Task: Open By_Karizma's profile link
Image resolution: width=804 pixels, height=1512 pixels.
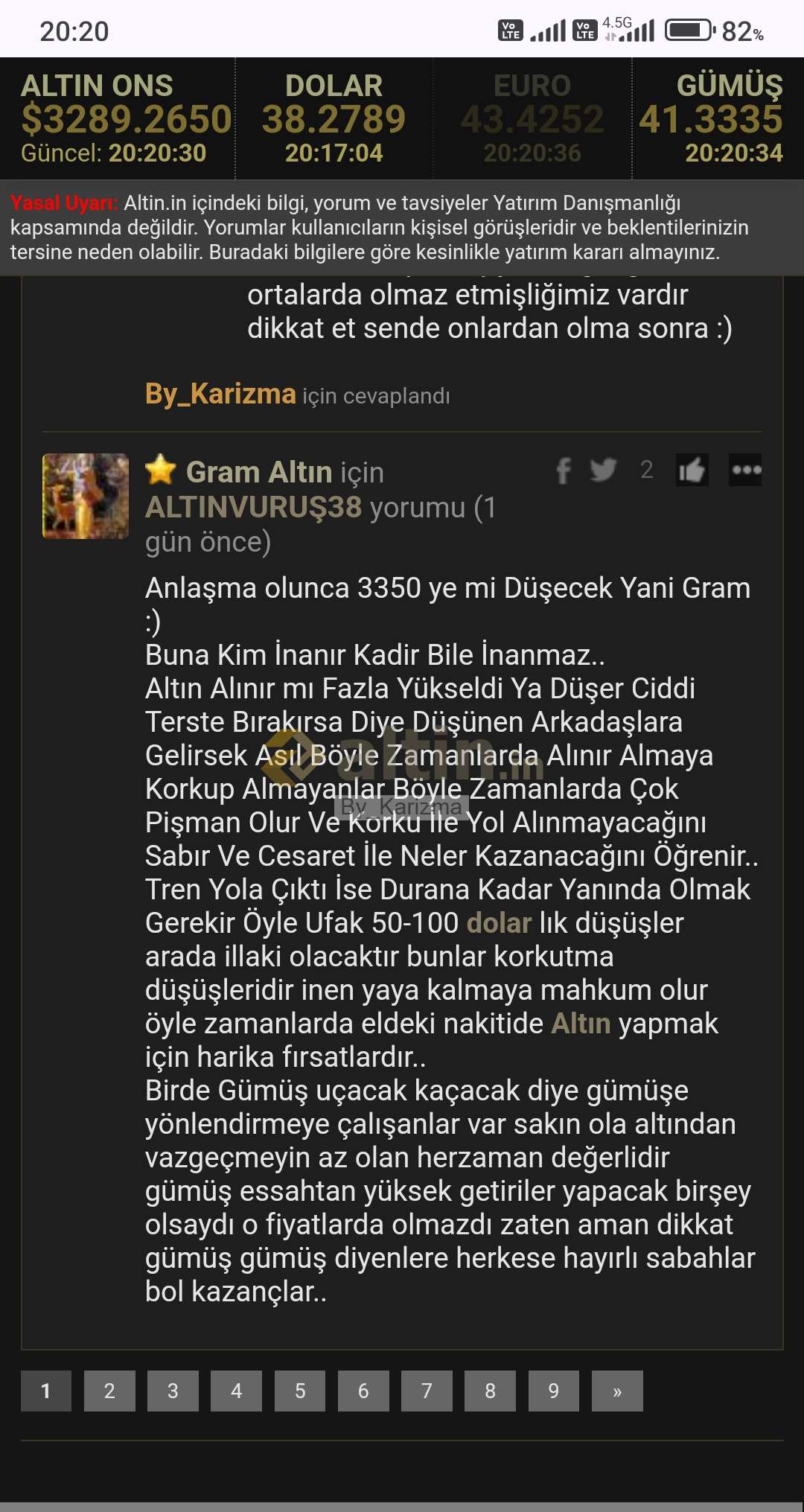Action: pos(220,394)
